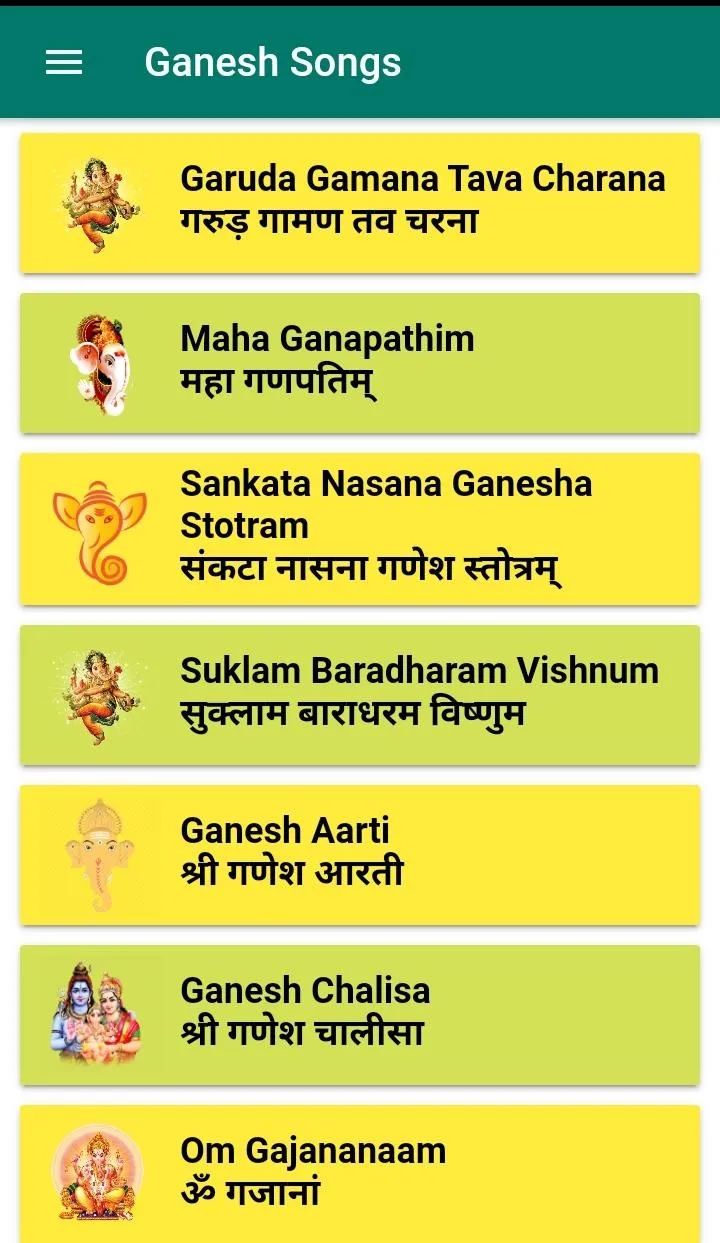This screenshot has height=1243, width=720.
Task: Open Garuda Gamana Tava Charana song
Action: tap(360, 202)
